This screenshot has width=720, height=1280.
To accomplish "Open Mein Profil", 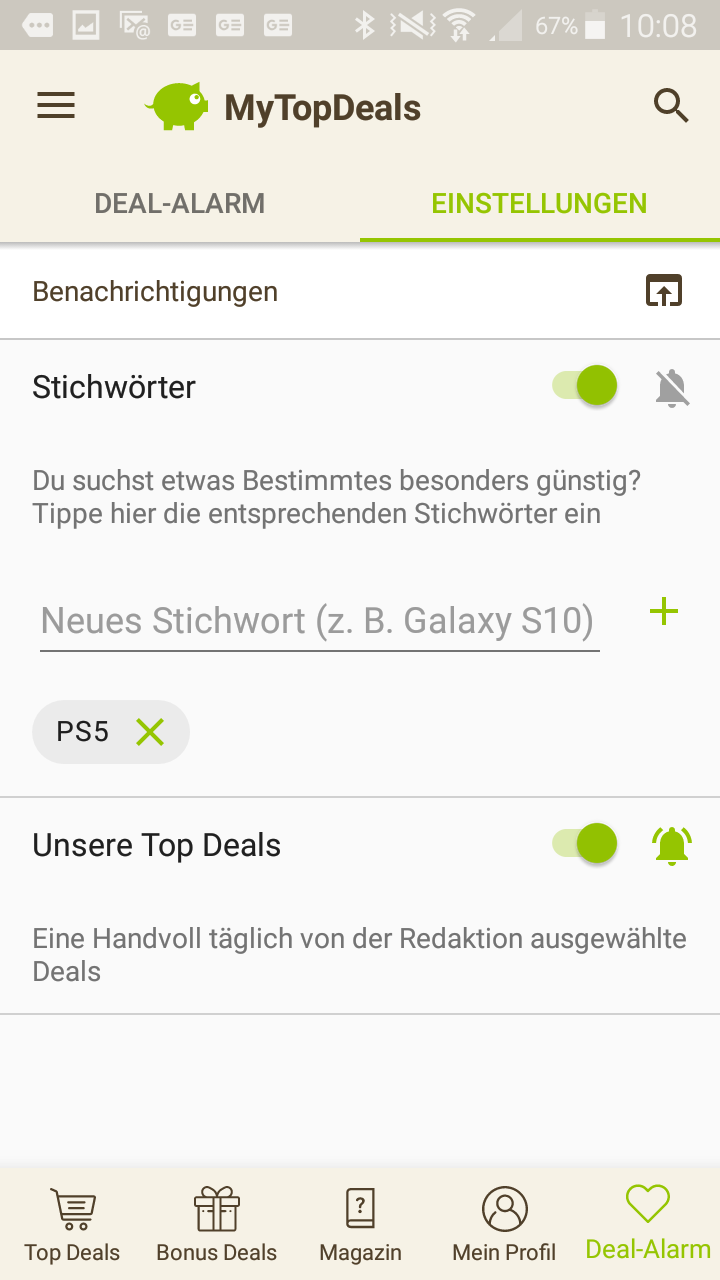I will tap(504, 1223).
